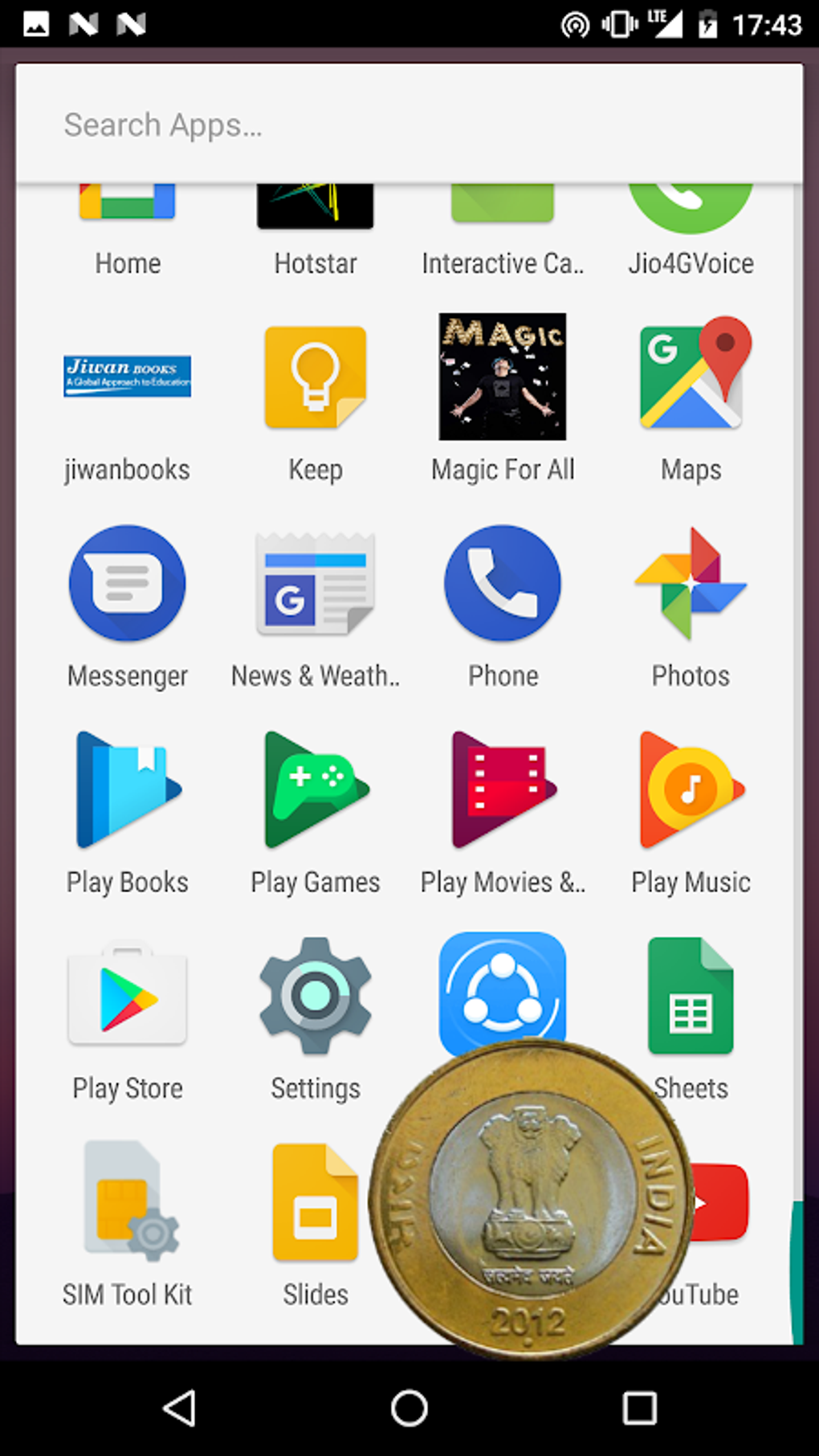Open News & Weather
Viewport: 819px width, 1456px height.
[316, 584]
